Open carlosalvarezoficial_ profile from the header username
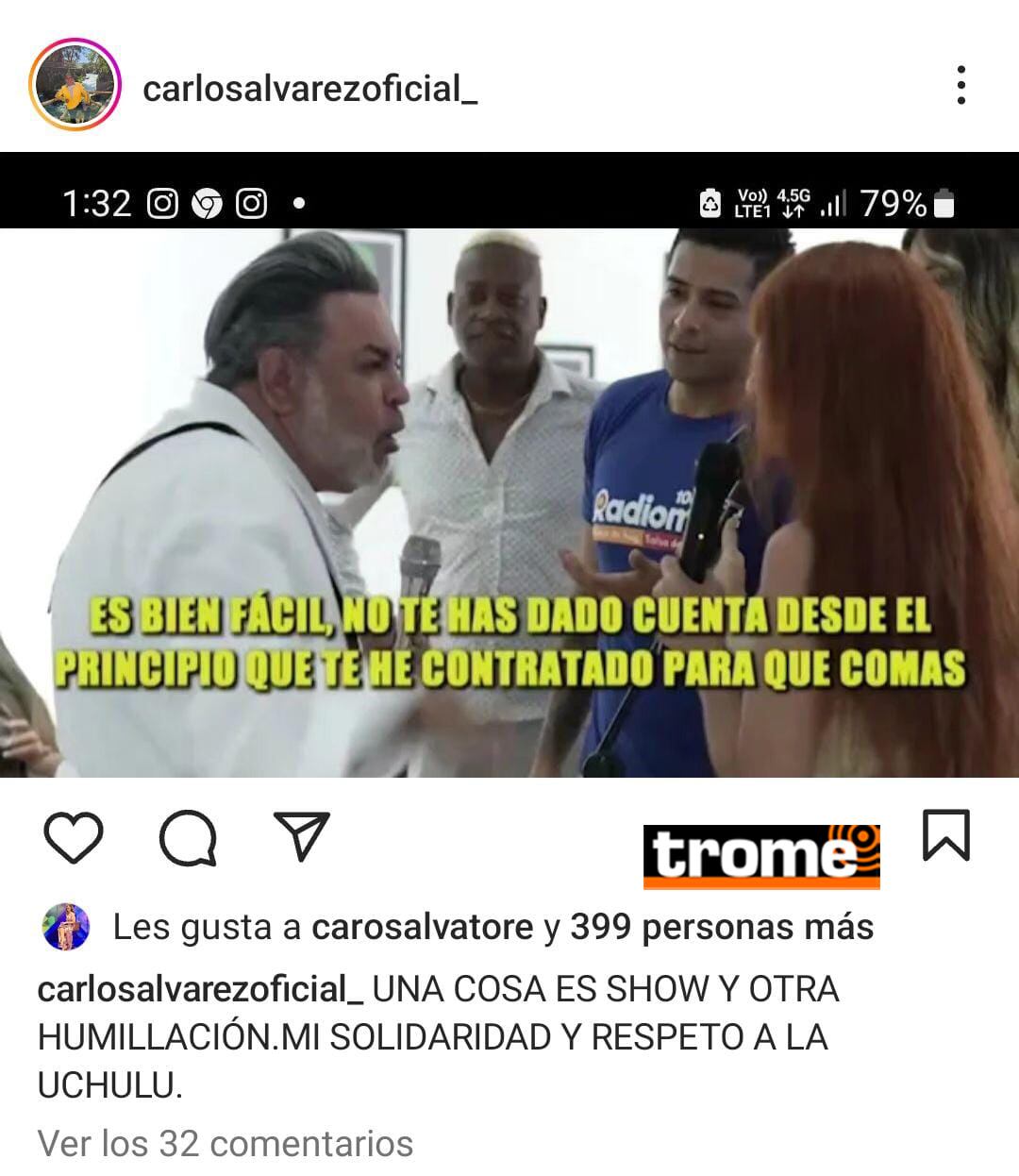 tap(309, 89)
